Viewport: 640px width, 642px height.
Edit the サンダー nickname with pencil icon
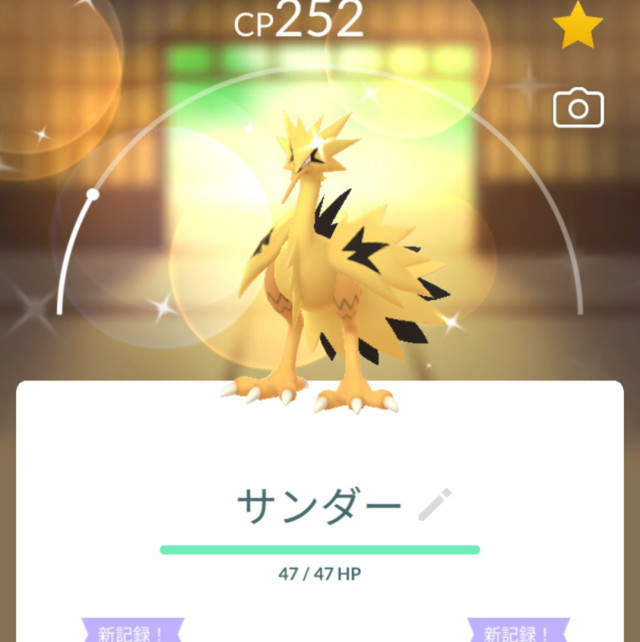(435, 505)
